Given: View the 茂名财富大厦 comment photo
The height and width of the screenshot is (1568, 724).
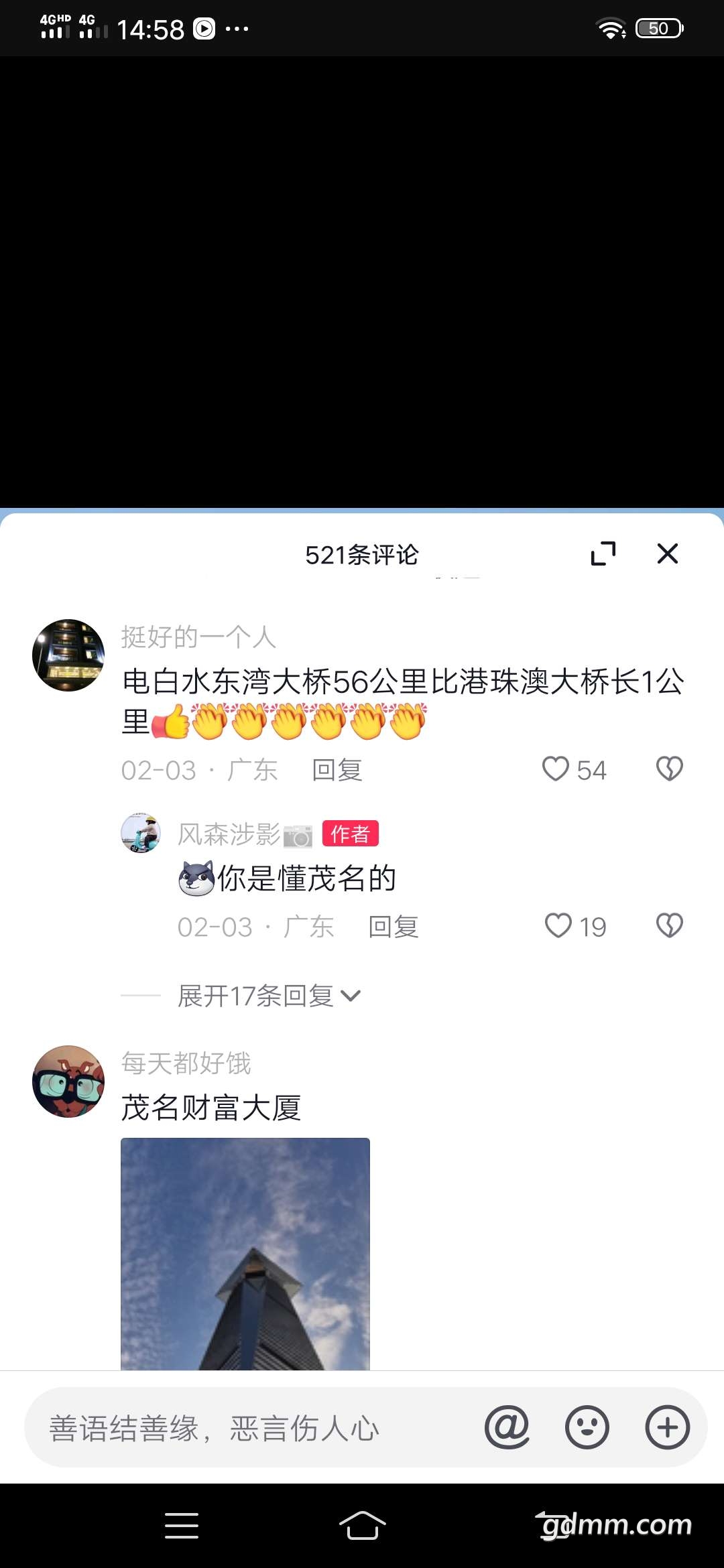Looking at the screenshot, I should click(245, 1254).
